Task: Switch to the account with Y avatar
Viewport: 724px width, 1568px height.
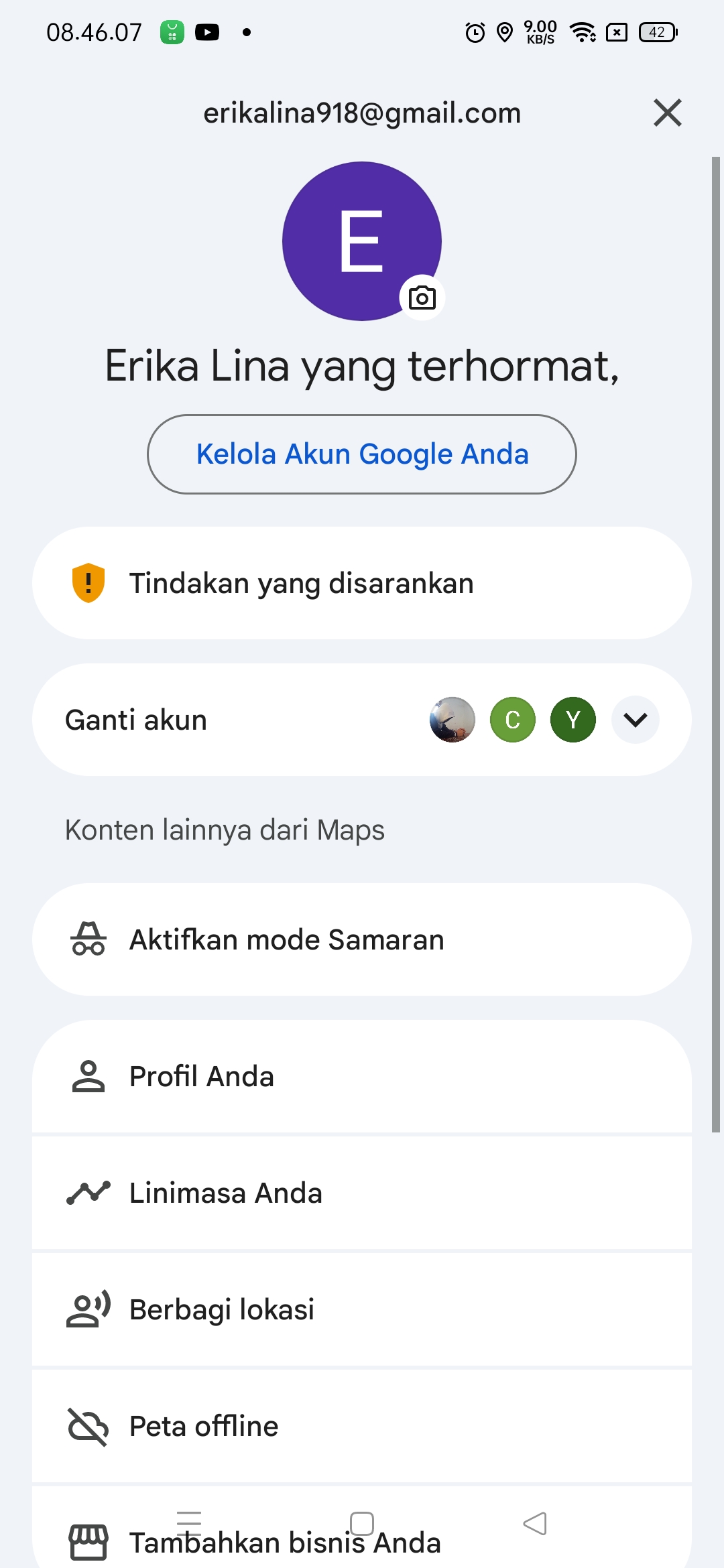Action: pyautogui.click(x=573, y=720)
